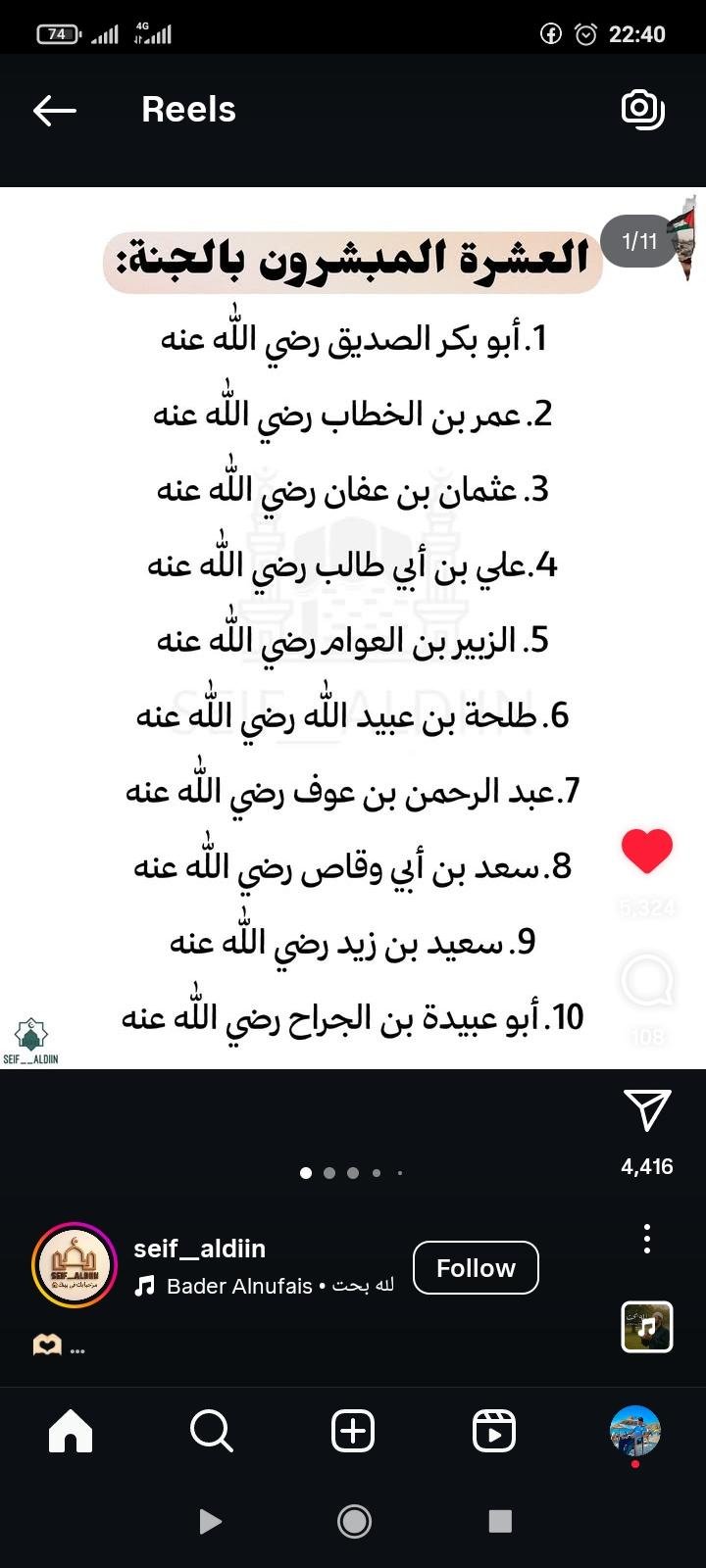This screenshot has height=1568, width=706.
Task: Open the camera to create a reel
Action: [643, 109]
